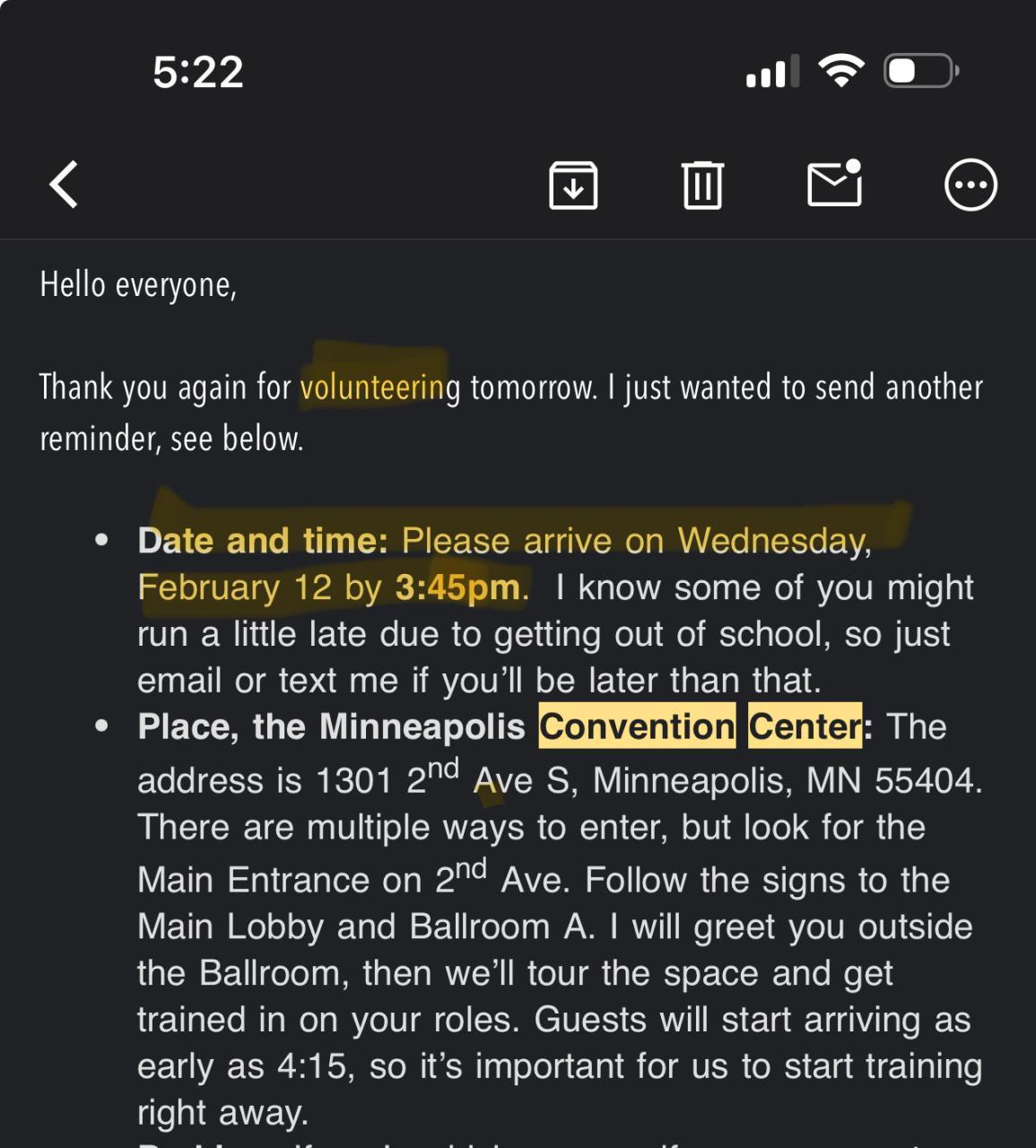Open the more options menu

[971, 186]
